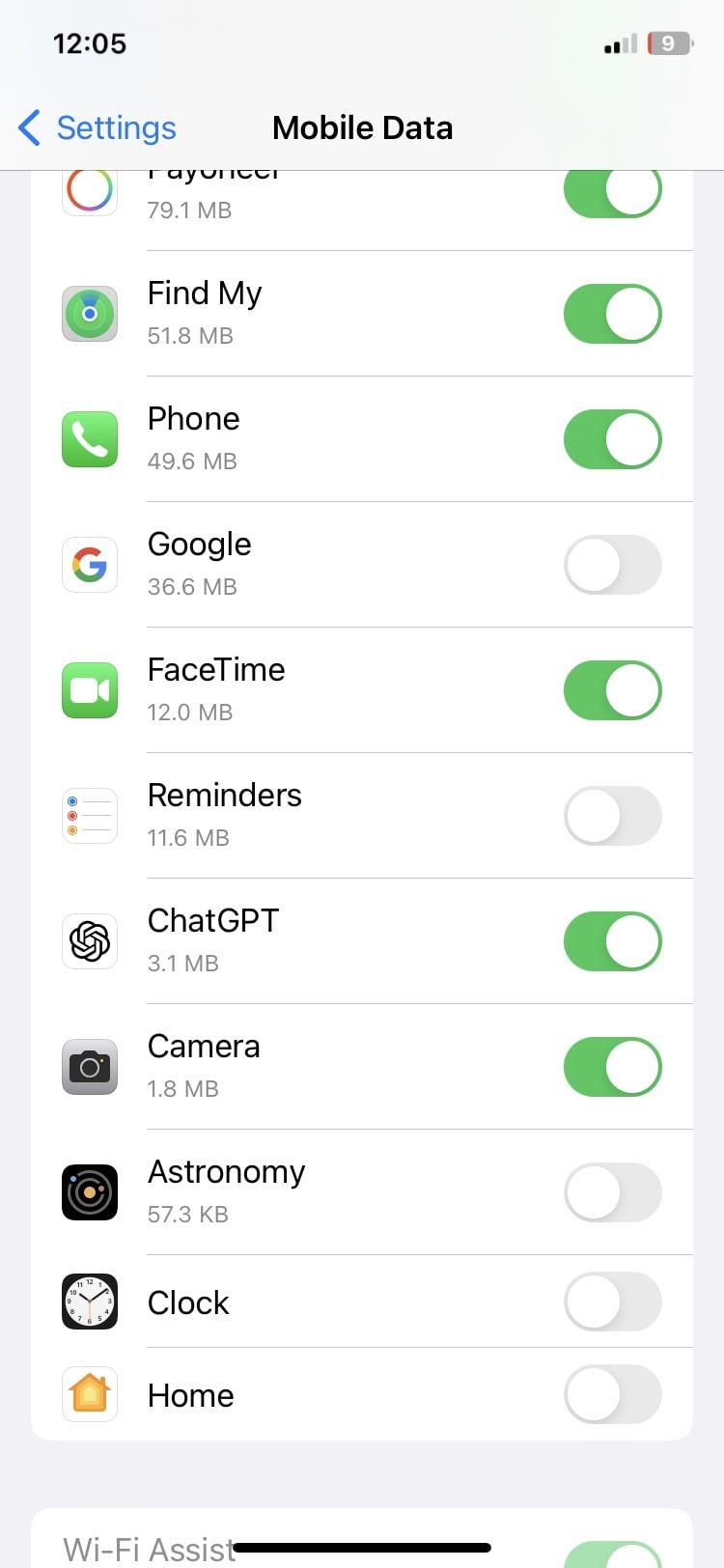Enable mobile data for Google
The height and width of the screenshot is (1568, 724).
612,565
